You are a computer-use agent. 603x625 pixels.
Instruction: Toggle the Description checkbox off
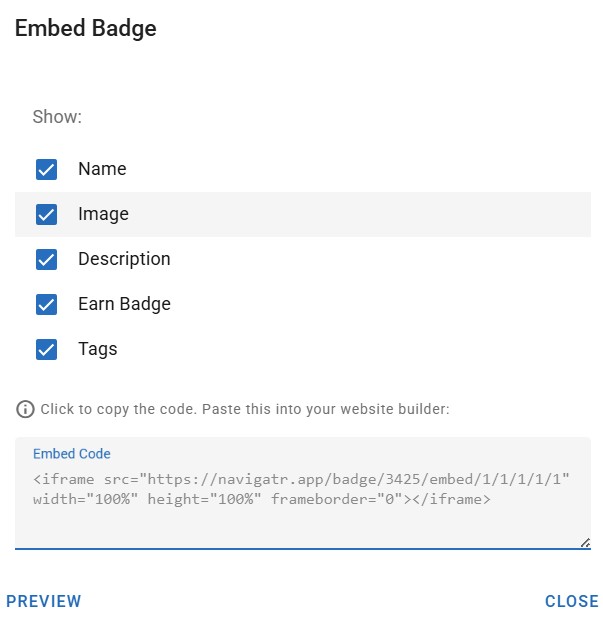click(47, 259)
